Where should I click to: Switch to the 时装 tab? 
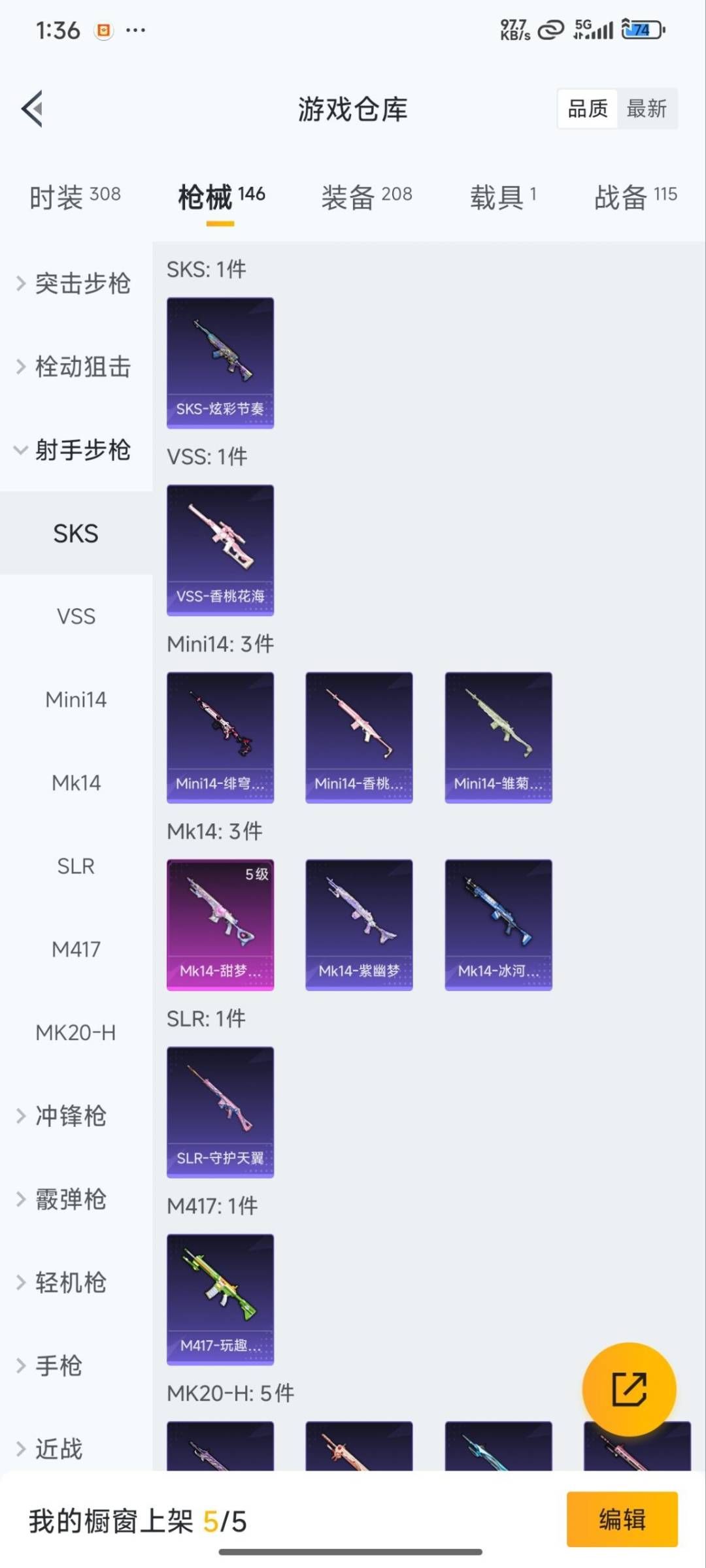[75, 197]
